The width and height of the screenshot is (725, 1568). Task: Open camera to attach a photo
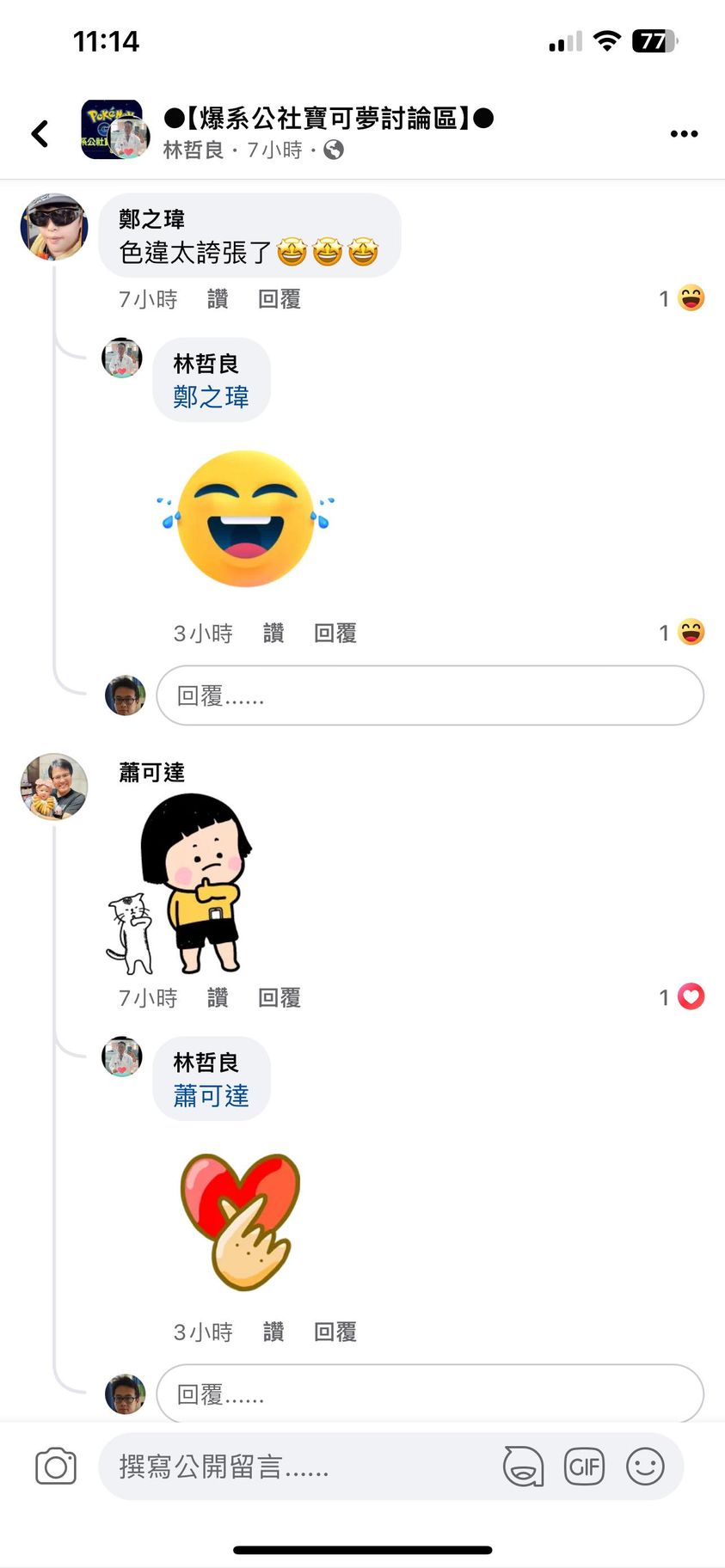tap(56, 1467)
